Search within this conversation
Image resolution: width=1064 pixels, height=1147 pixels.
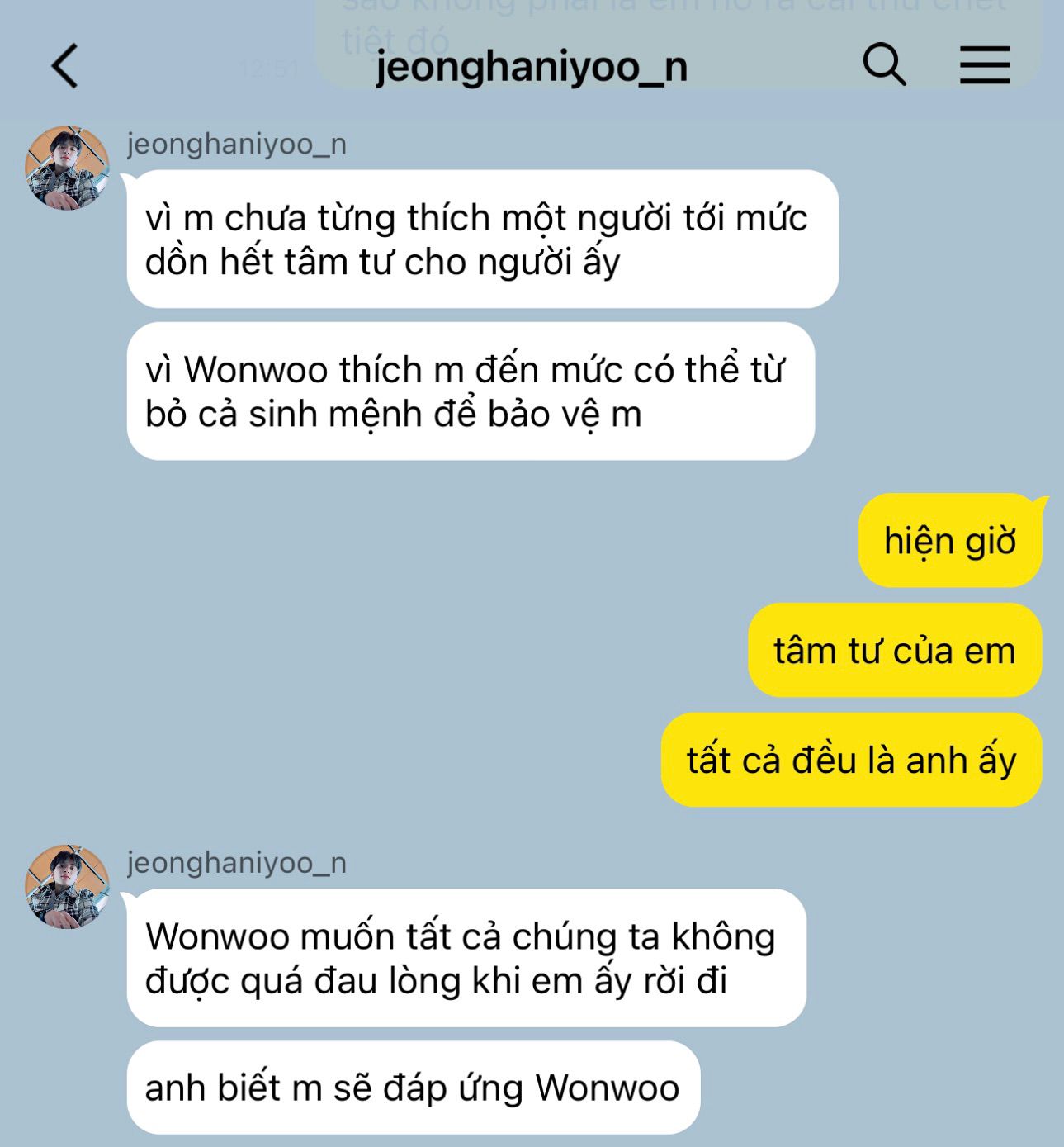tap(884, 64)
